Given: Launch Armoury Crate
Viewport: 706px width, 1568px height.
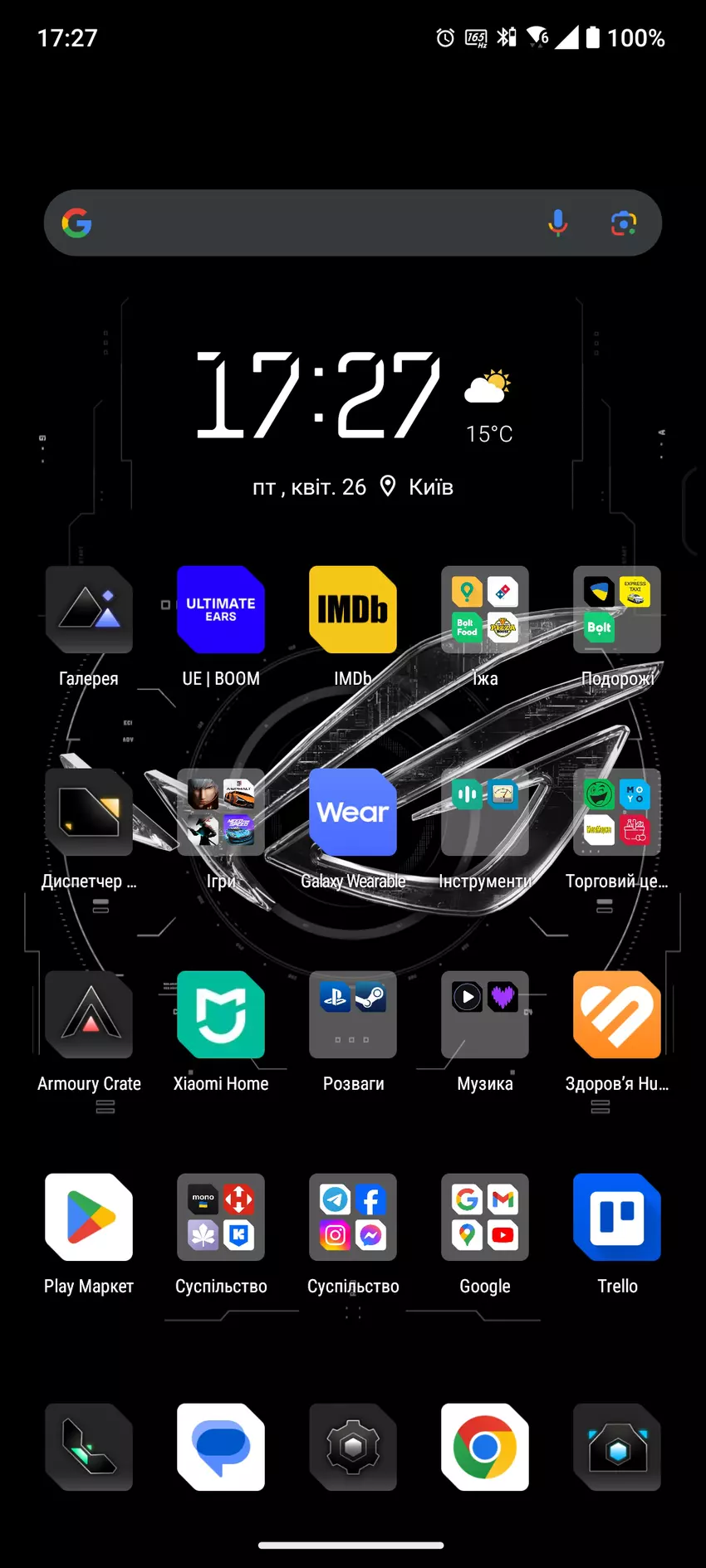Looking at the screenshot, I should click(x=89, y=1014).
